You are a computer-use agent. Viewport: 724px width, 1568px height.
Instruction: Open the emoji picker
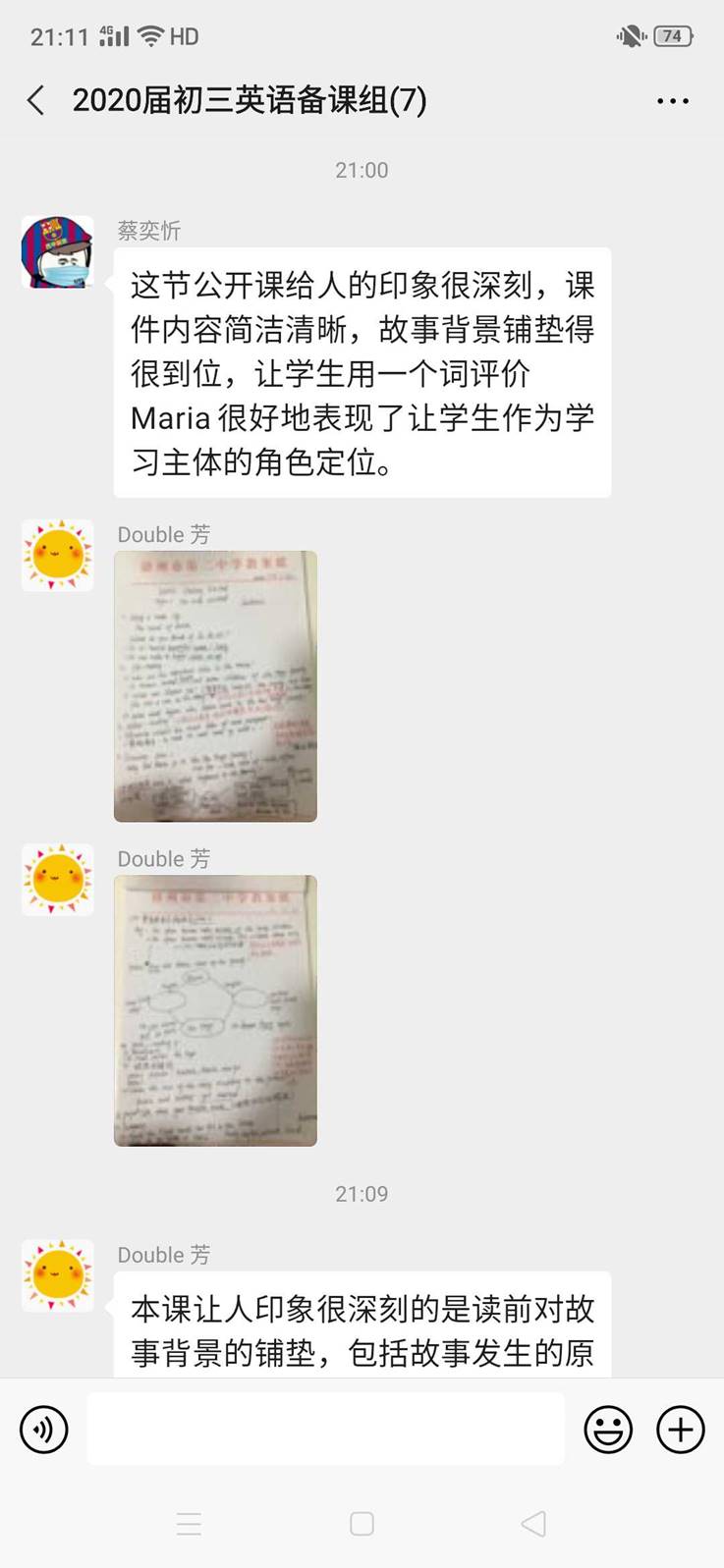click(608, 1429)
